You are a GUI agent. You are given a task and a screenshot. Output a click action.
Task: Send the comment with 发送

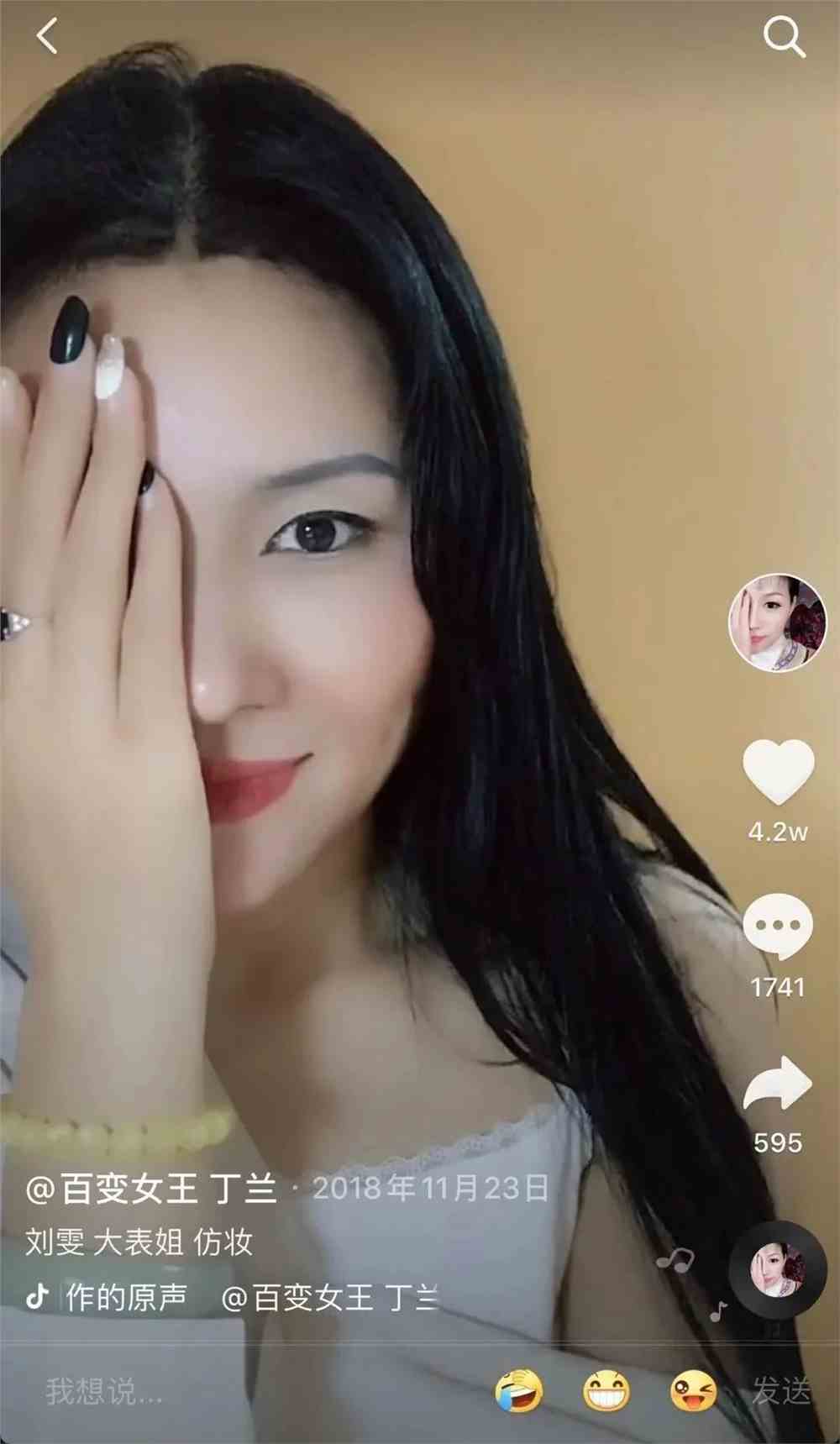click(x=781, y=1391)
